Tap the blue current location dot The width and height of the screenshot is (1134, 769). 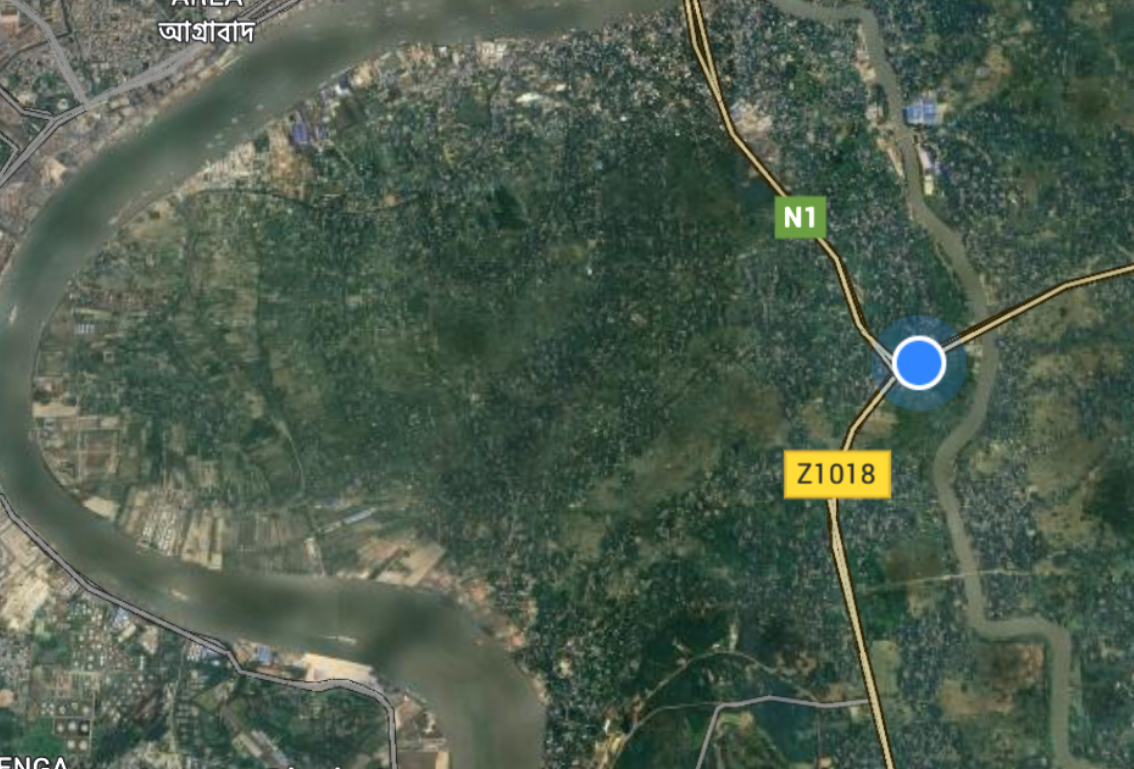tap(918, 362)
